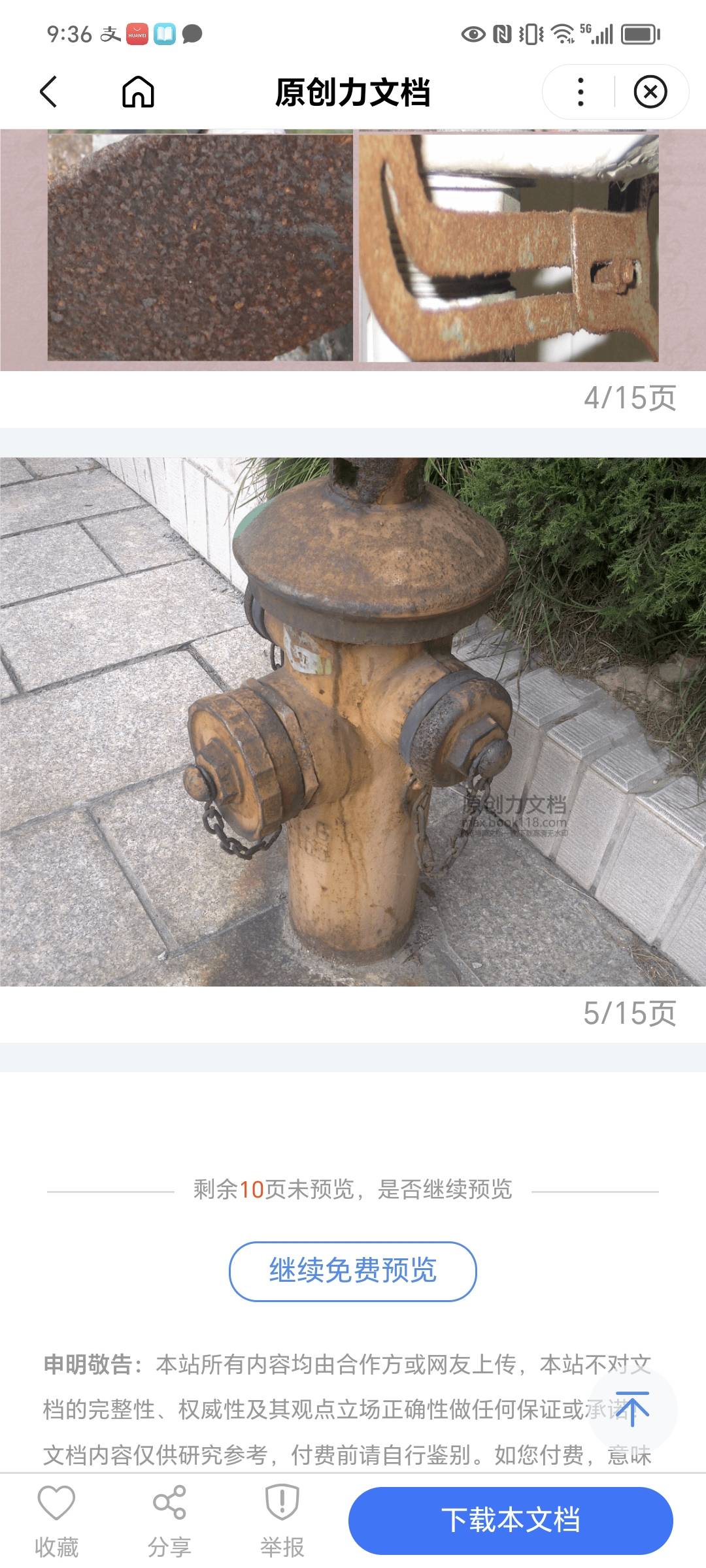
Task: Download the document with 下载本文档
Action: pyautogui.click(x=511, y=1520)
